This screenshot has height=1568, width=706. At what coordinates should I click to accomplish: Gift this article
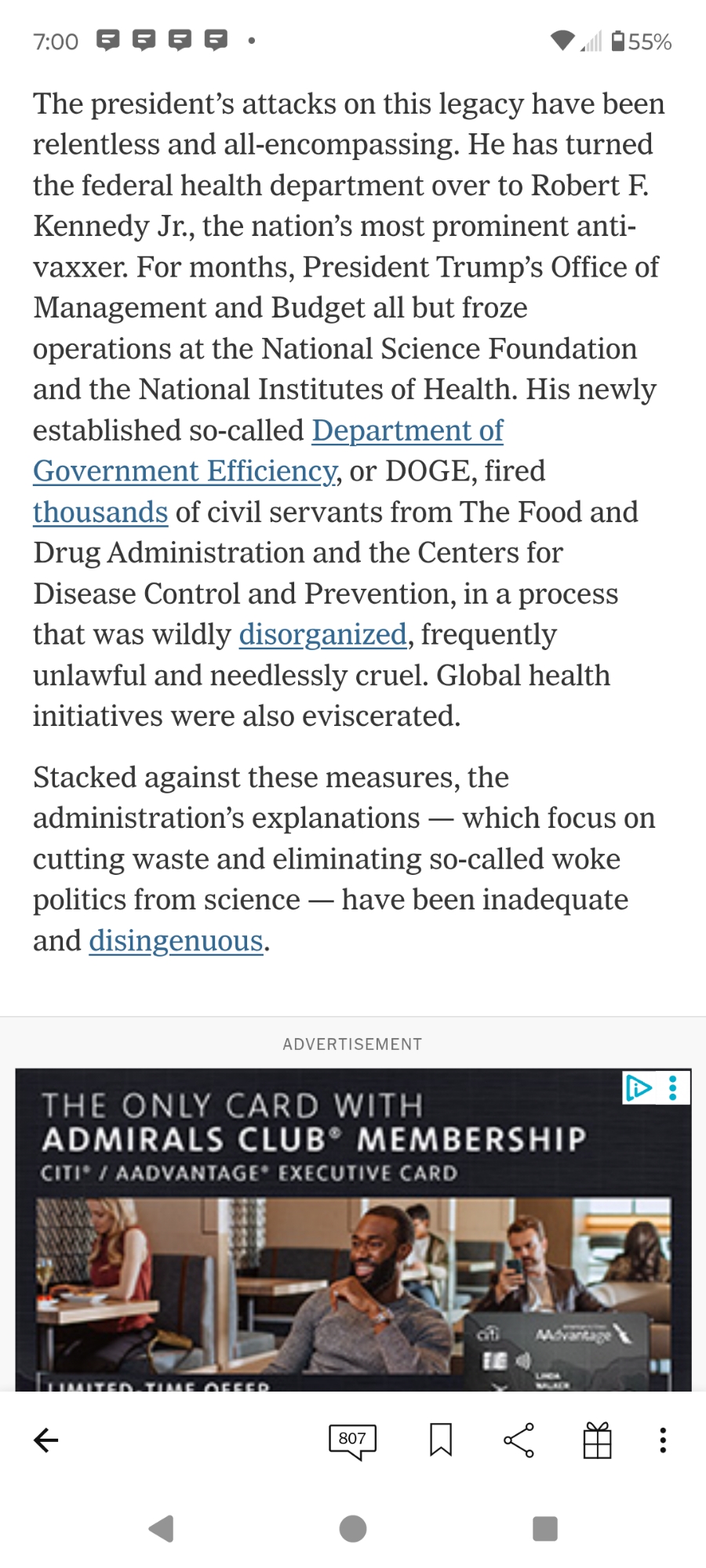(597, 1440)
